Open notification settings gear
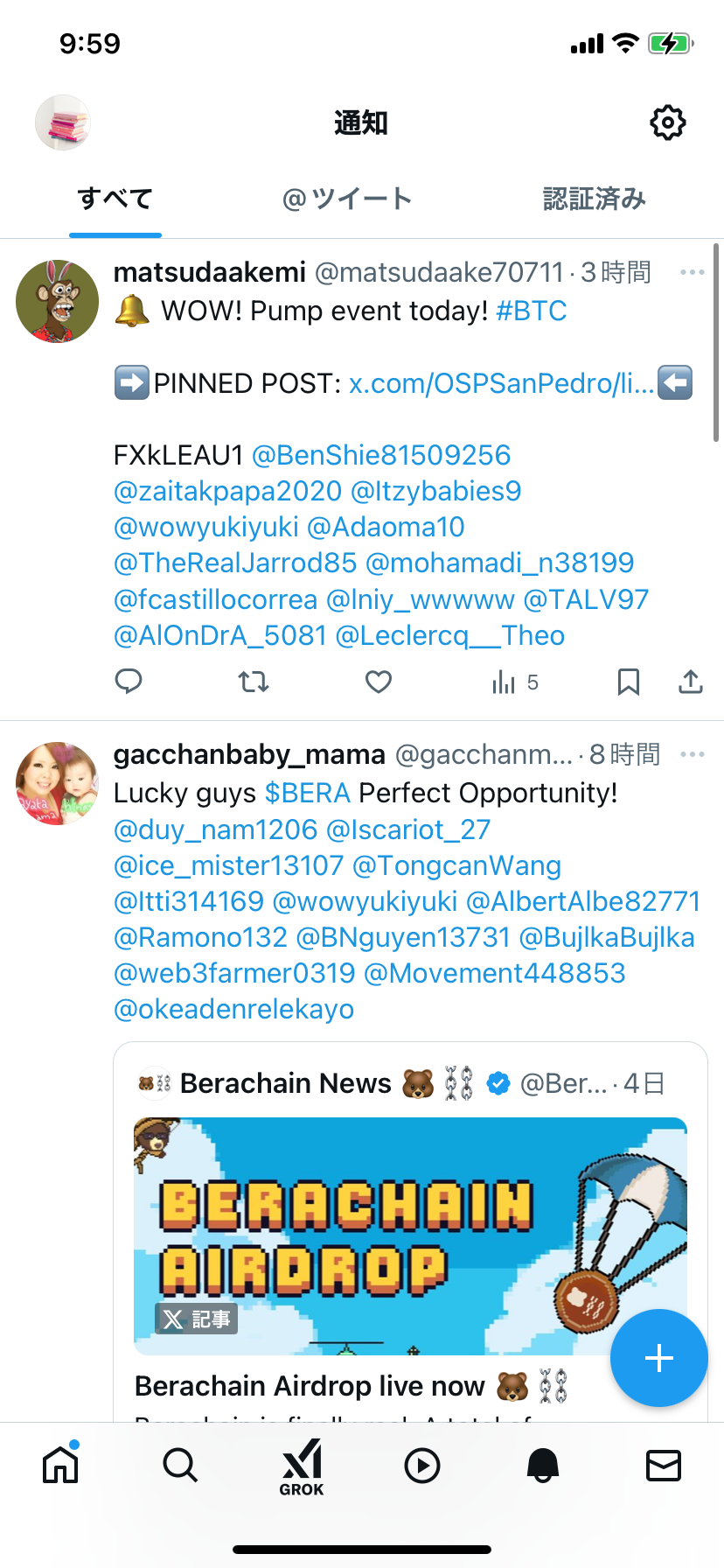 coord(668,122)
